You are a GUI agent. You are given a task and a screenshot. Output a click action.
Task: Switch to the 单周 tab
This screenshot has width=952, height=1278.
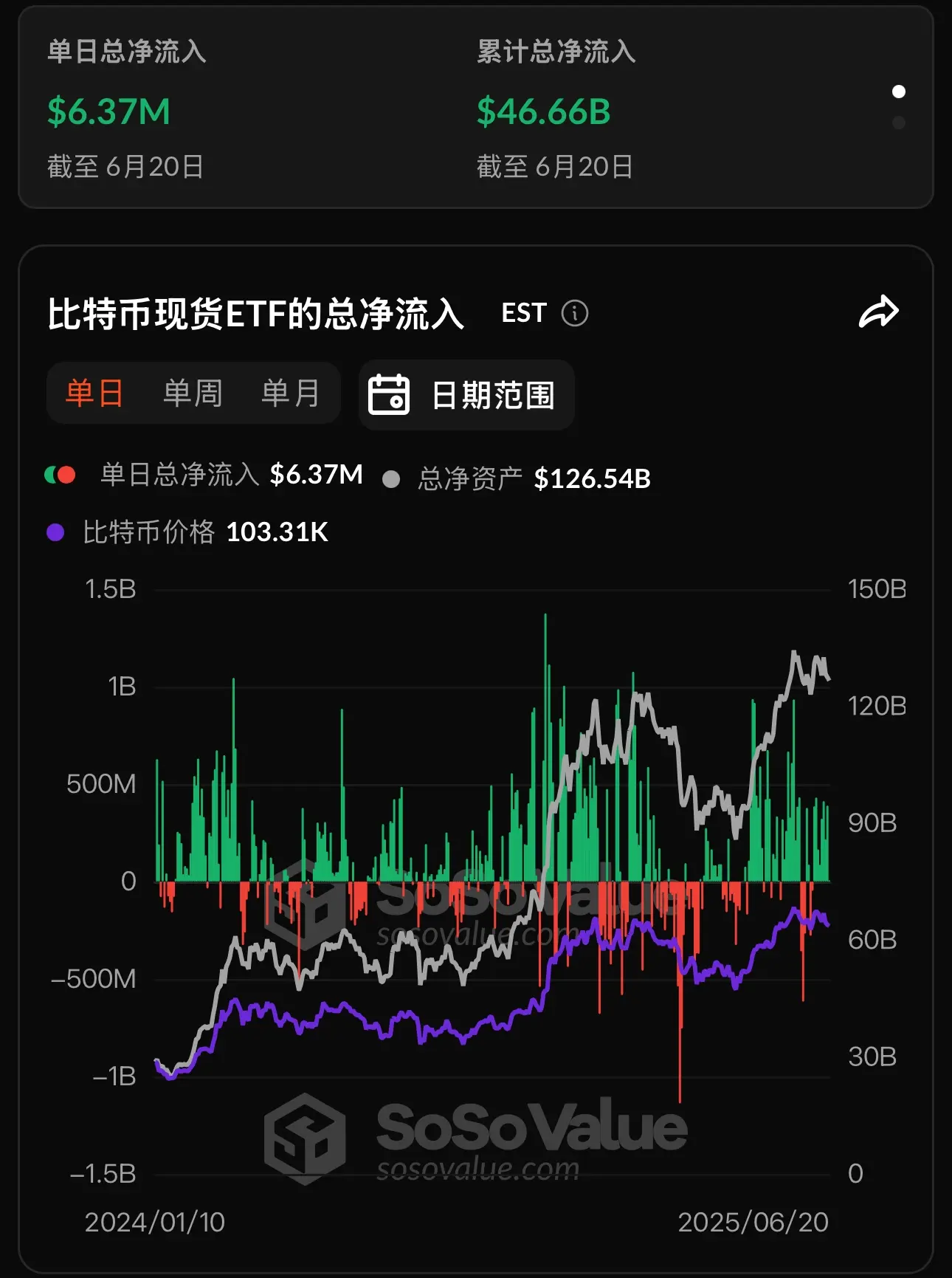[x=193, y=394]
